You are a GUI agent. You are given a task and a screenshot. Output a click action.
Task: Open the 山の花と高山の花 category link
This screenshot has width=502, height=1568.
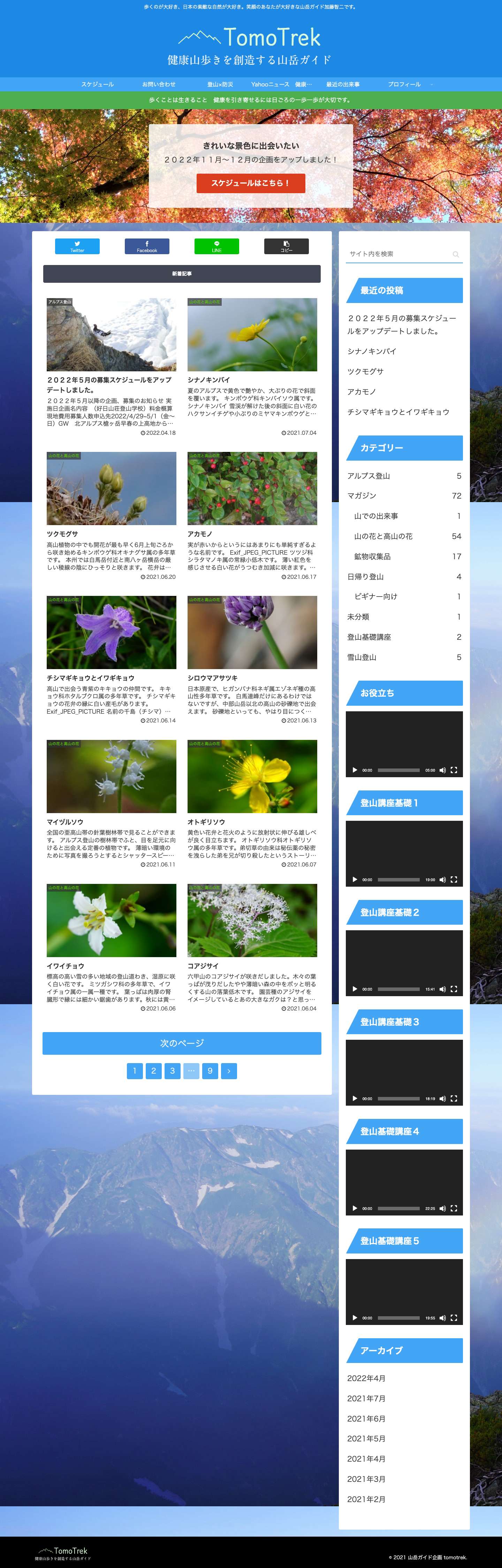pyautogui.click(x=383, y=536)
